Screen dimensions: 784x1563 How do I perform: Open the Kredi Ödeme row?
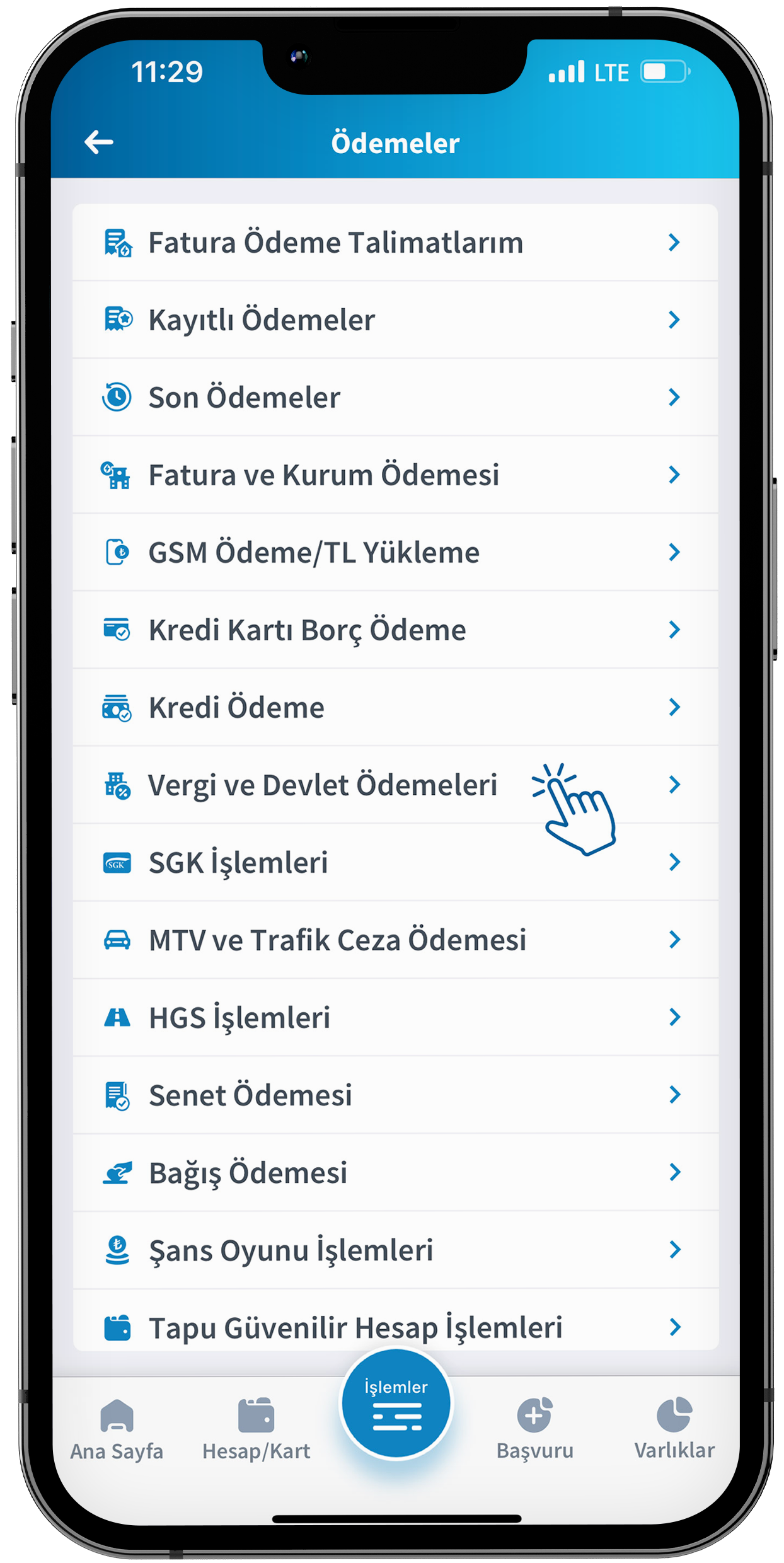pyautogui.click(x=395, y=708)
